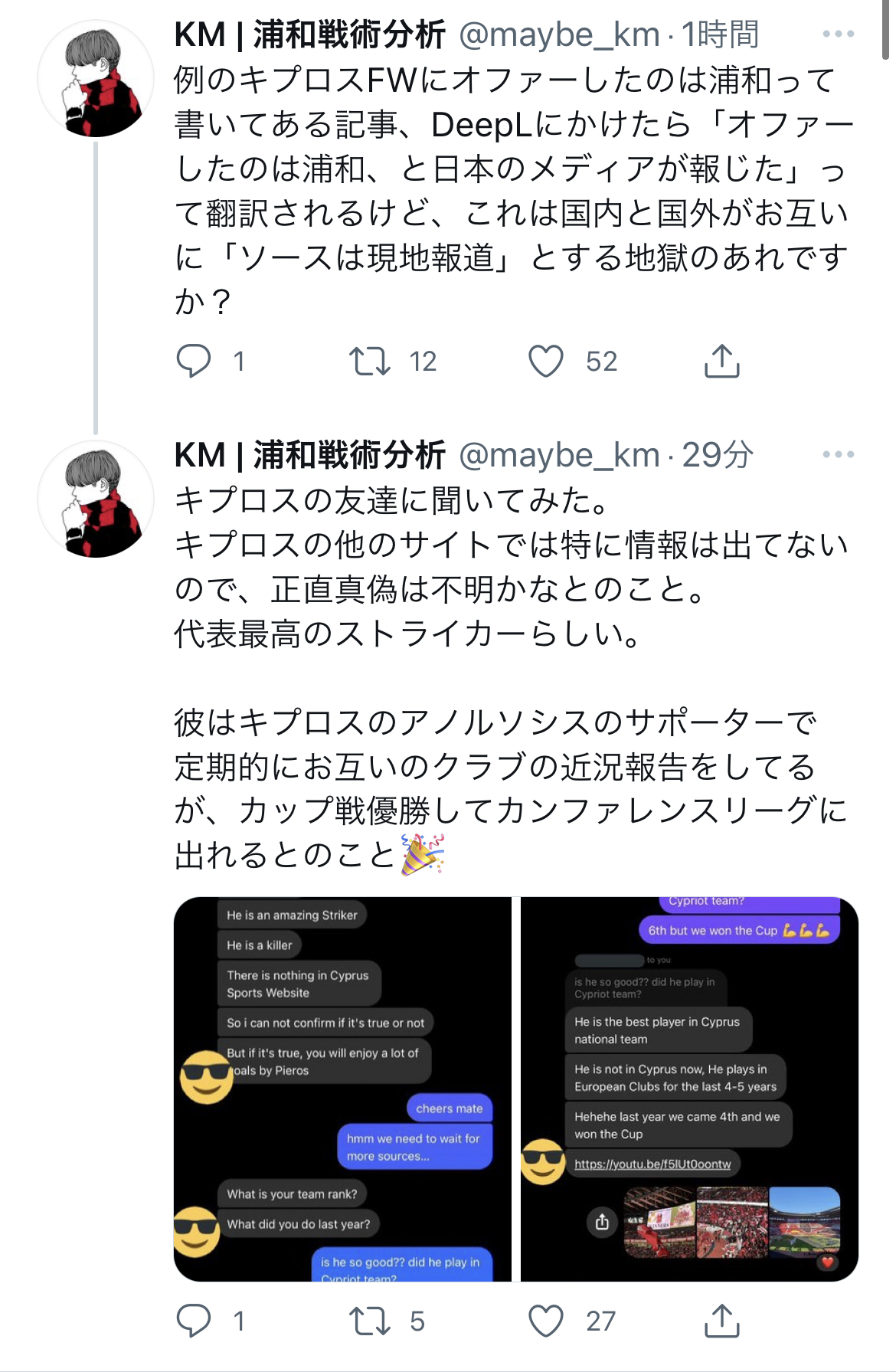
Task: Open overflow menu on the 1時間 tweet
Action: [838, 34]
